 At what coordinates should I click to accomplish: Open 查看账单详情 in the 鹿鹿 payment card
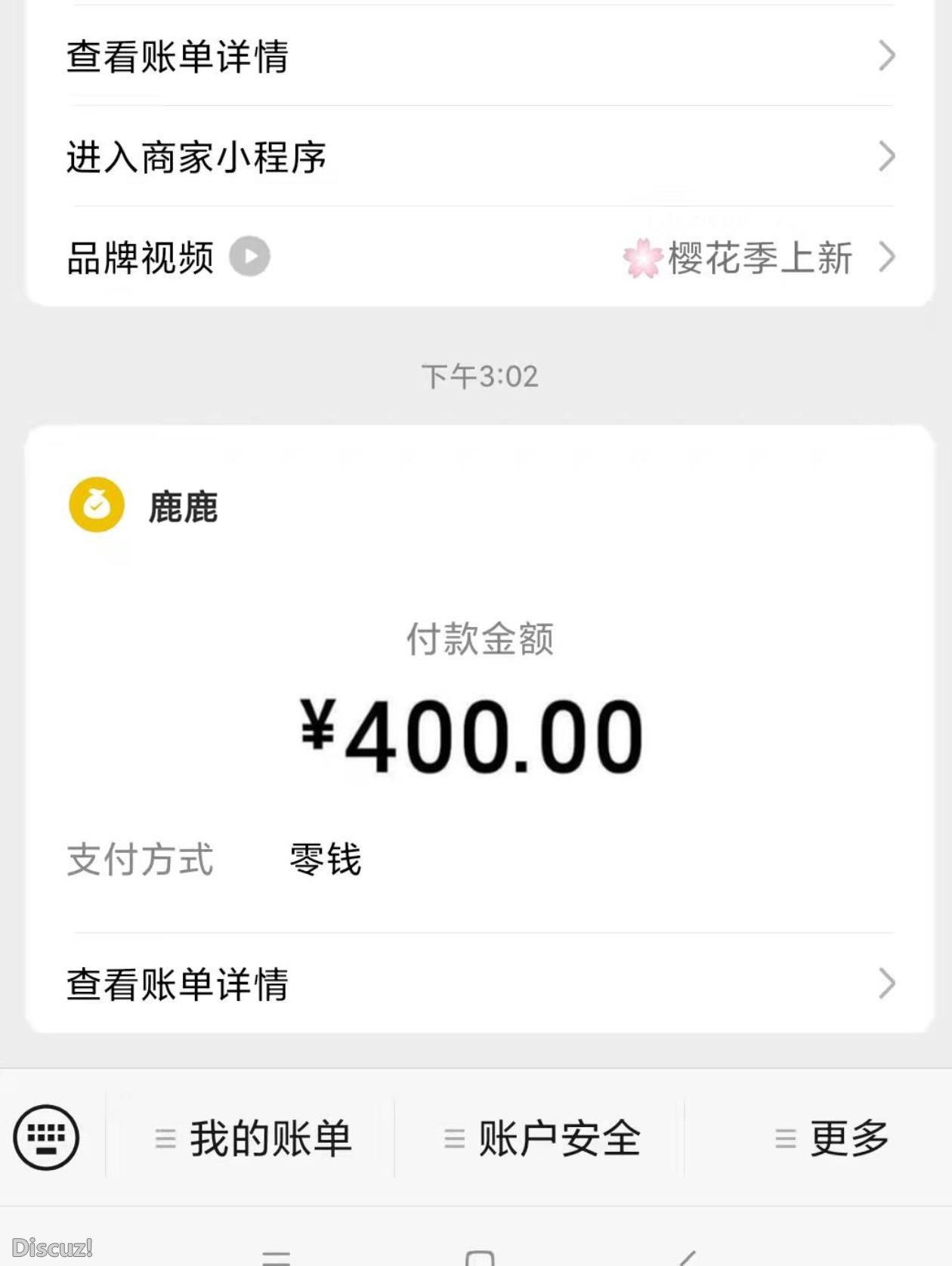pyautogui.click(x=480, y=983)
